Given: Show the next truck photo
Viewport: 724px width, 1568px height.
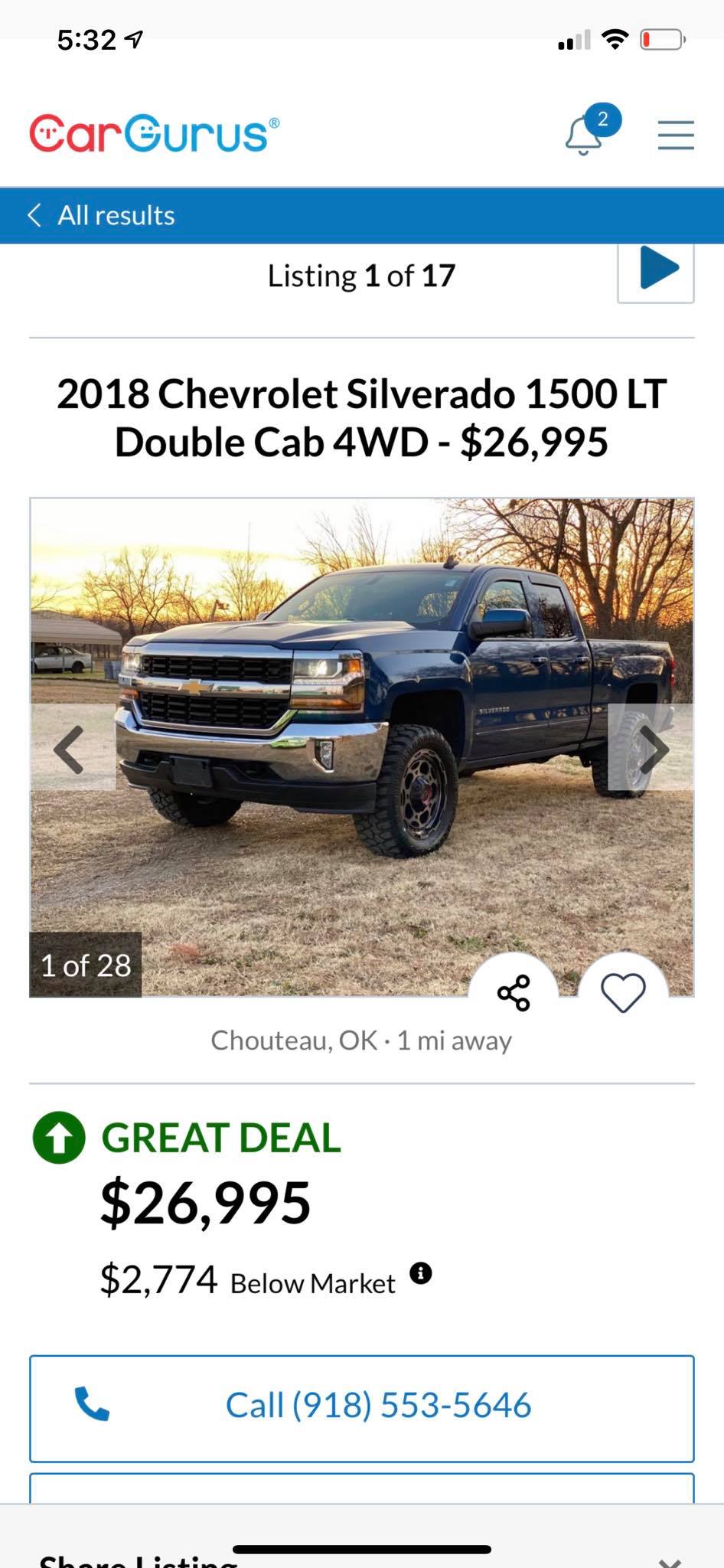Looking at the screenshot, I should click(x=652, y=749).
